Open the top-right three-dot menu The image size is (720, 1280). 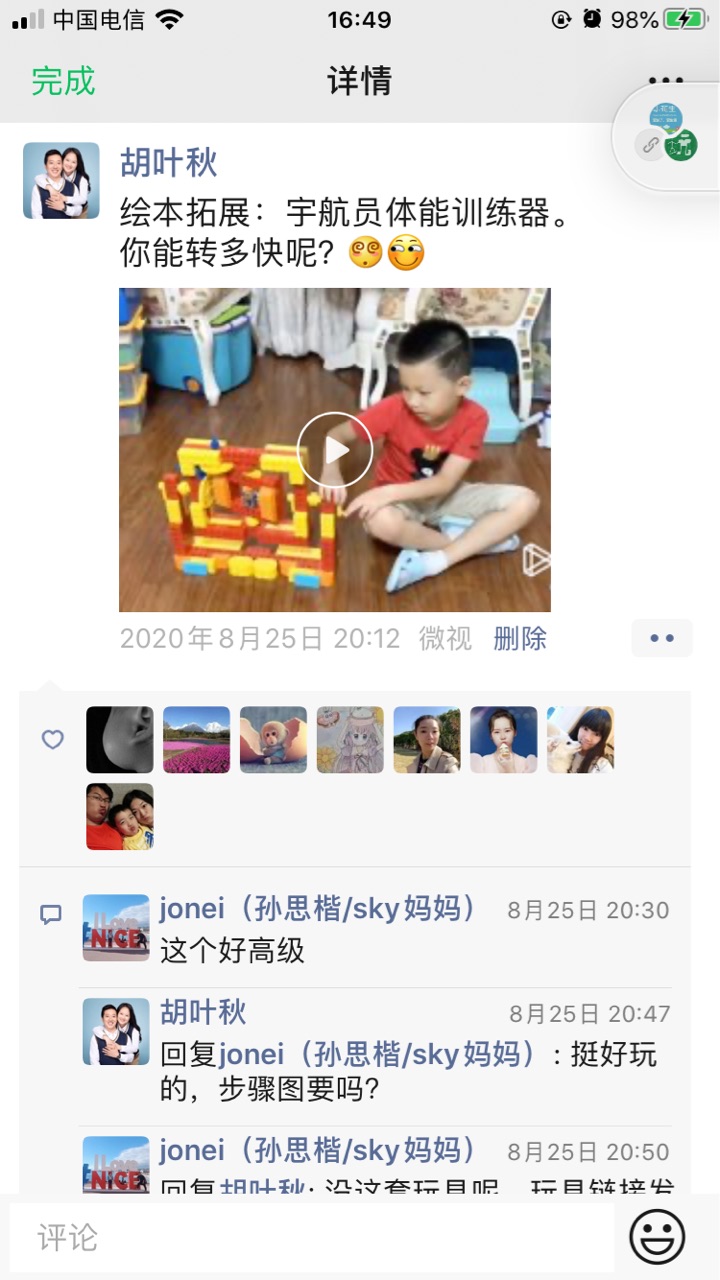[x=665, y=81]
